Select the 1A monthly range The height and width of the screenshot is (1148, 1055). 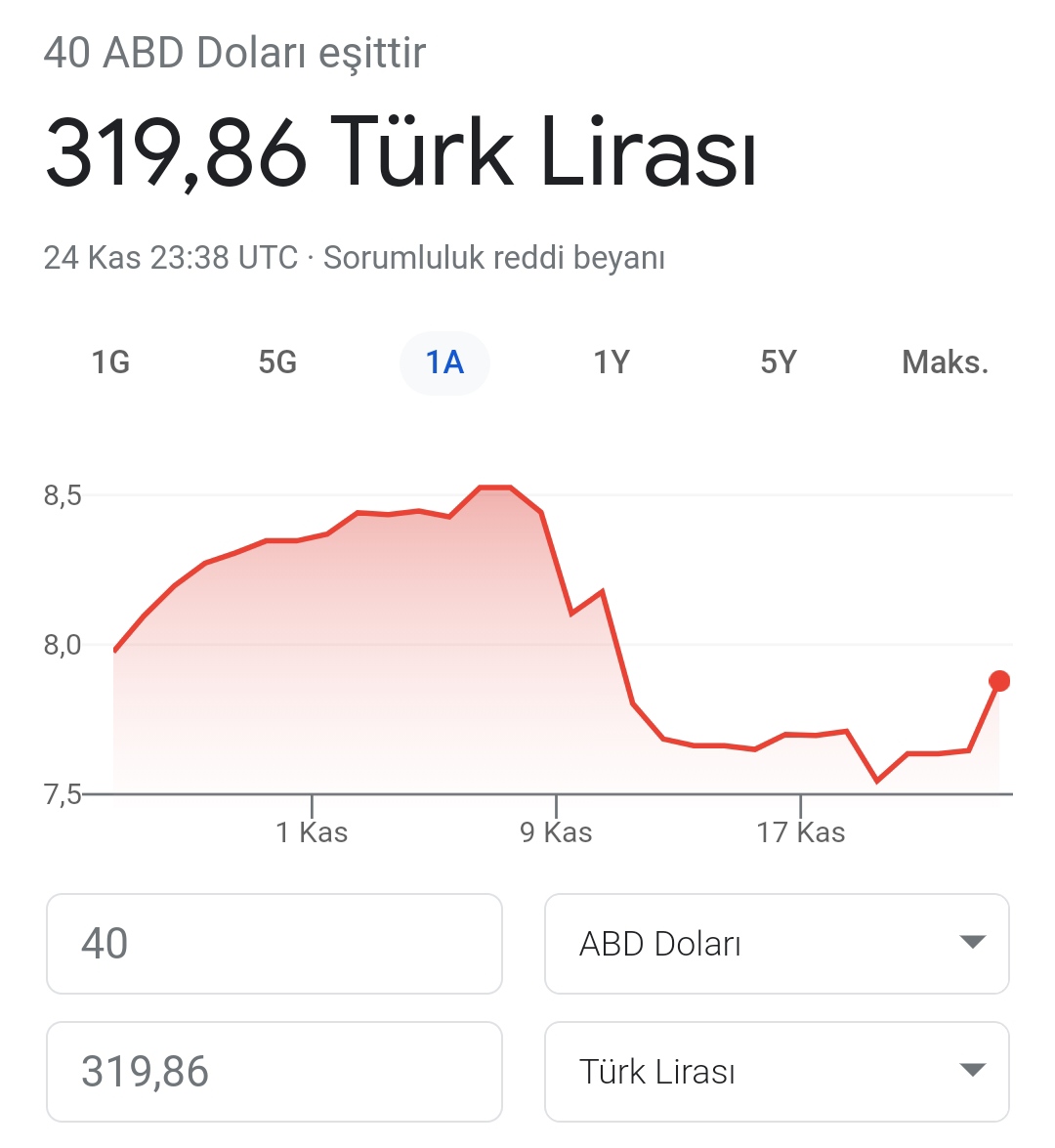click(x=444, y=362)
